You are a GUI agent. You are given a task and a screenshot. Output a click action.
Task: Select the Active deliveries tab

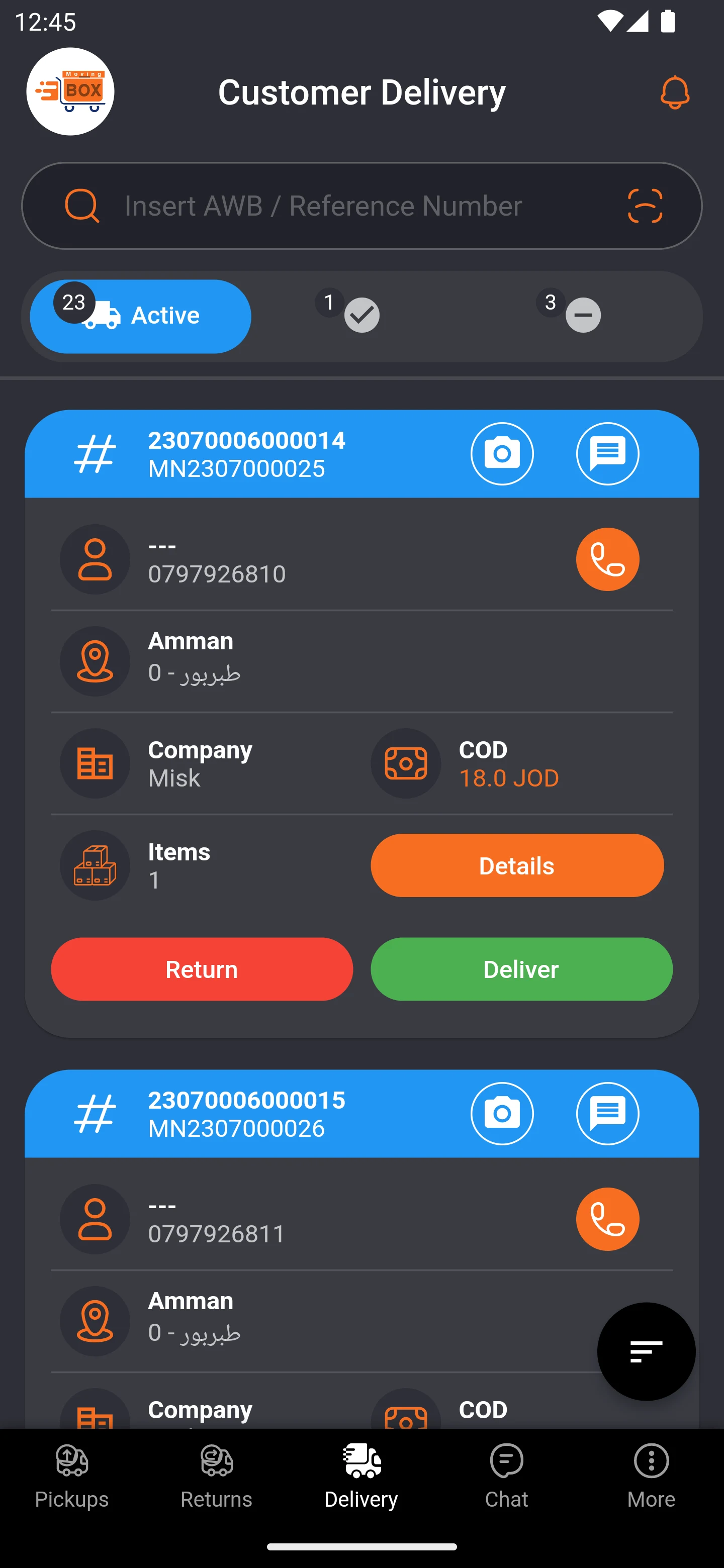[141, 316]
